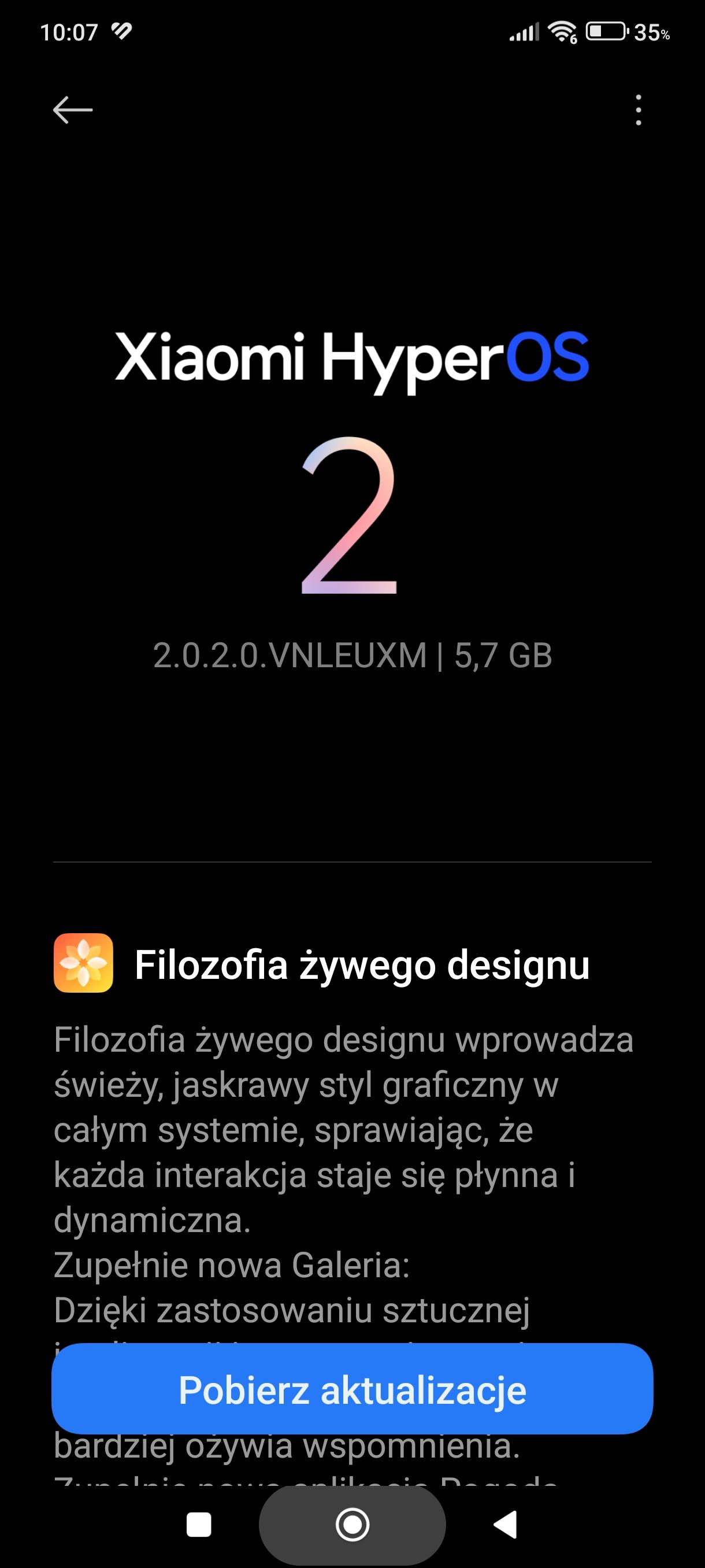The image size is (705, 1568).
Task: Go to the home screen
Action: 352,1525
